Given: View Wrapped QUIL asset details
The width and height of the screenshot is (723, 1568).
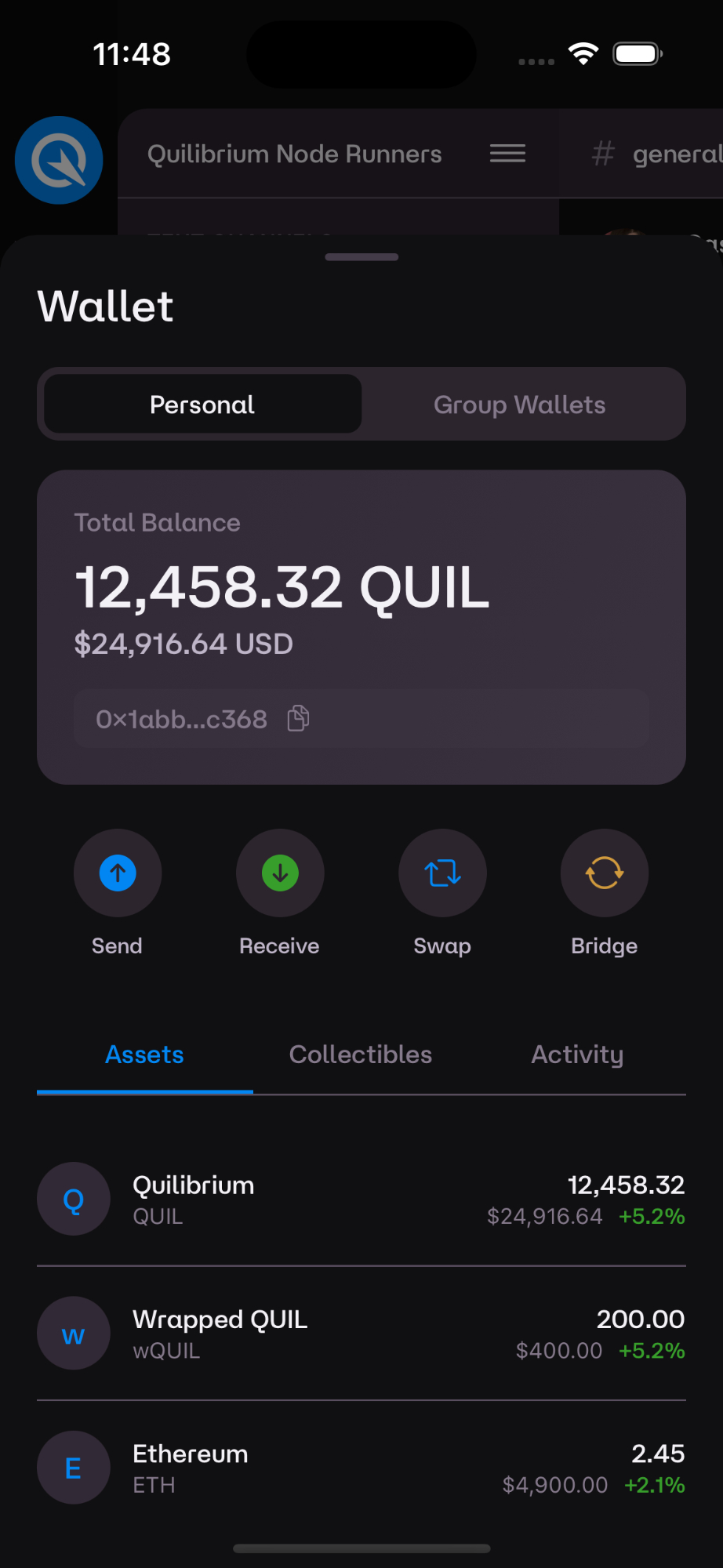Looking at the screenshot, I should pyautogui.click(x=361, y=1334).
